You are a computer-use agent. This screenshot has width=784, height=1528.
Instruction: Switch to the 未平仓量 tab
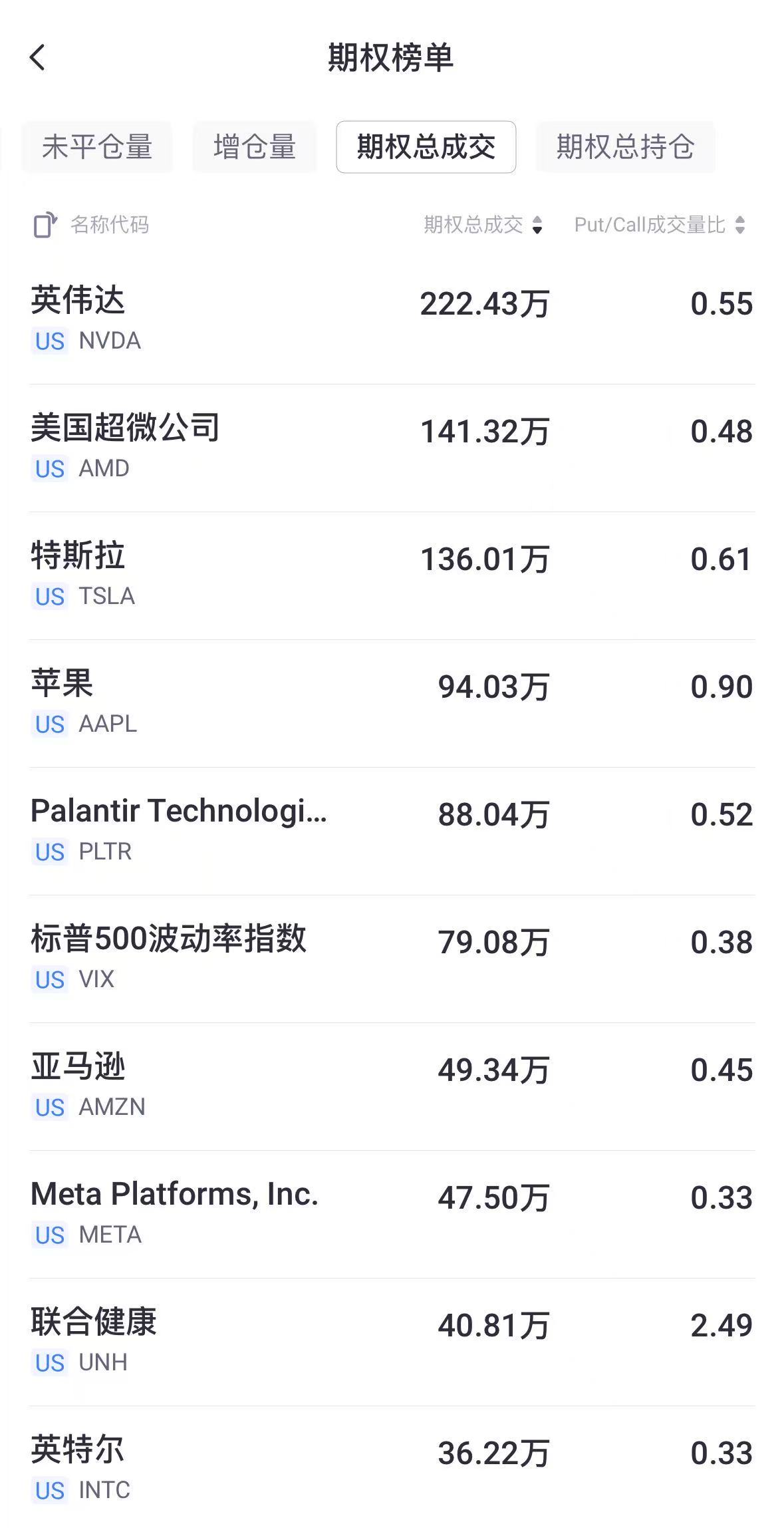pyautogui.click(x=97, y=147)
